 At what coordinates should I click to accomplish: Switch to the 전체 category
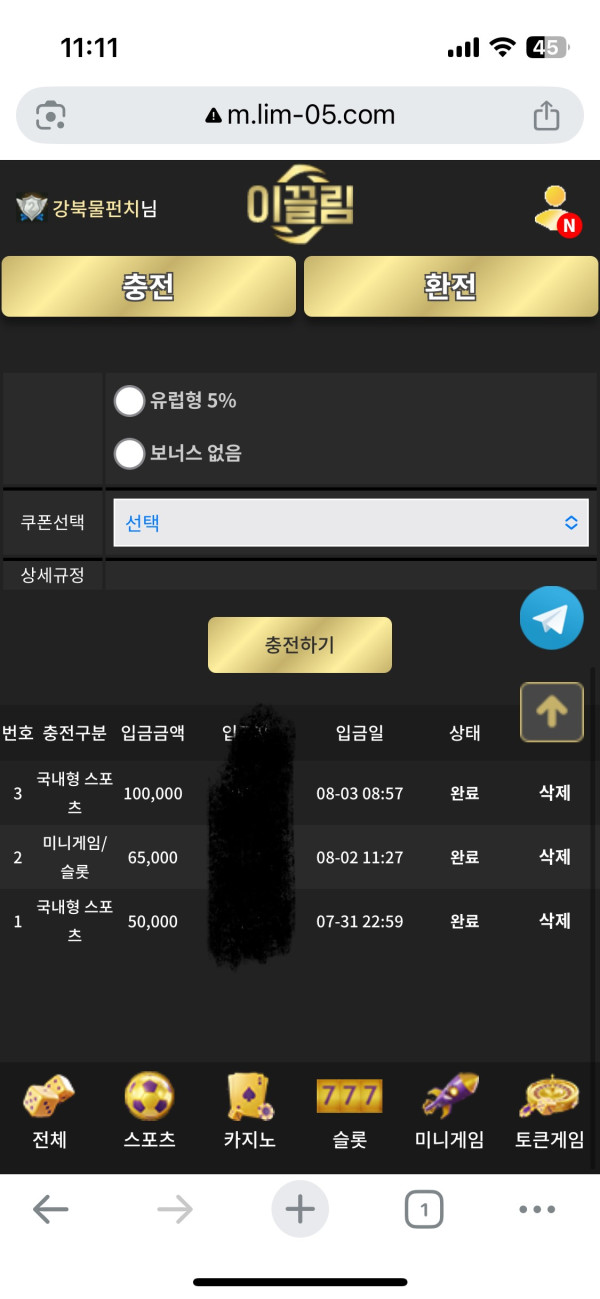pyautogui.click(x=49, y=1112)
